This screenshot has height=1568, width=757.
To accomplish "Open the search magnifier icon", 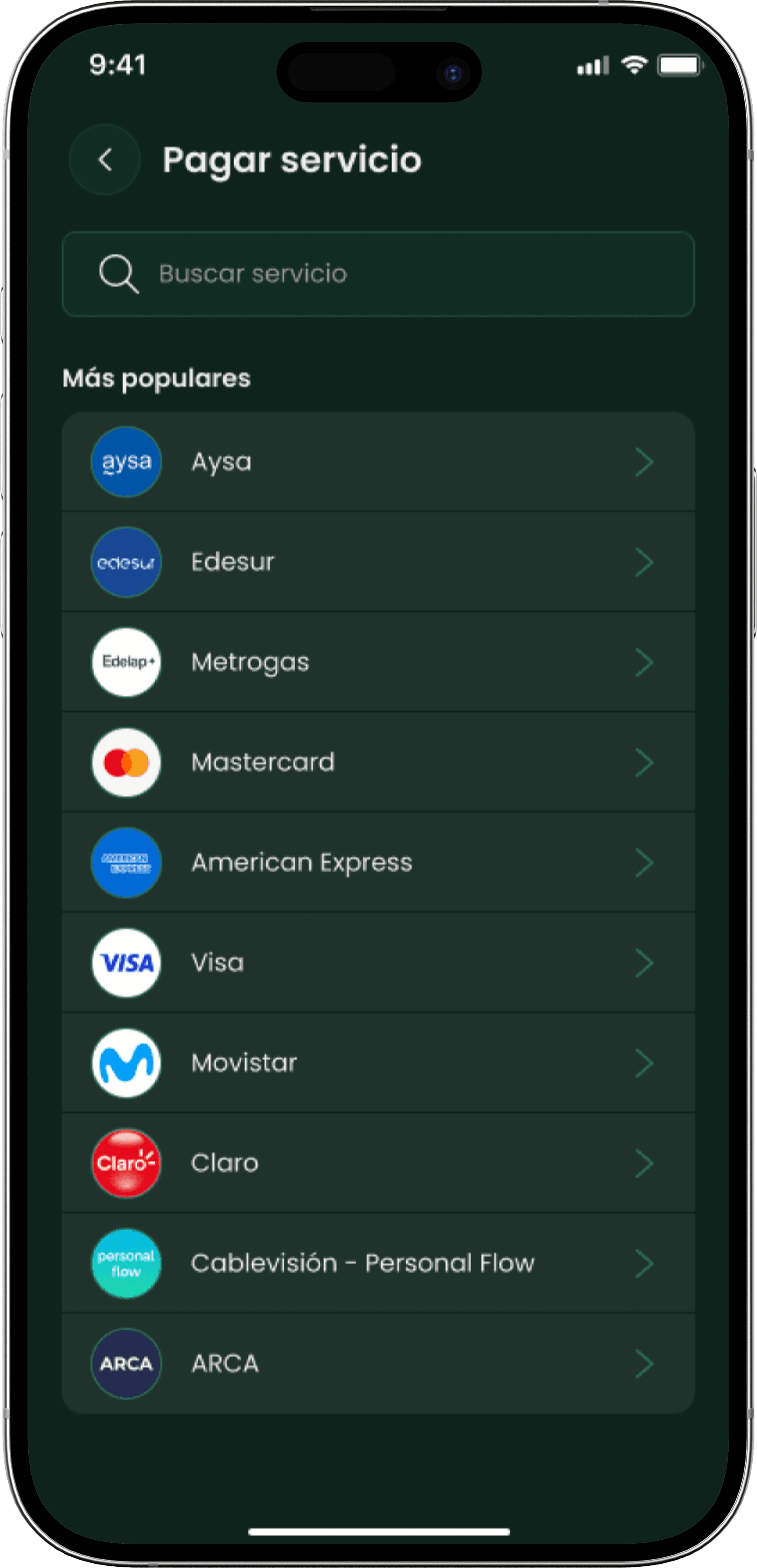I will [120, 274].
